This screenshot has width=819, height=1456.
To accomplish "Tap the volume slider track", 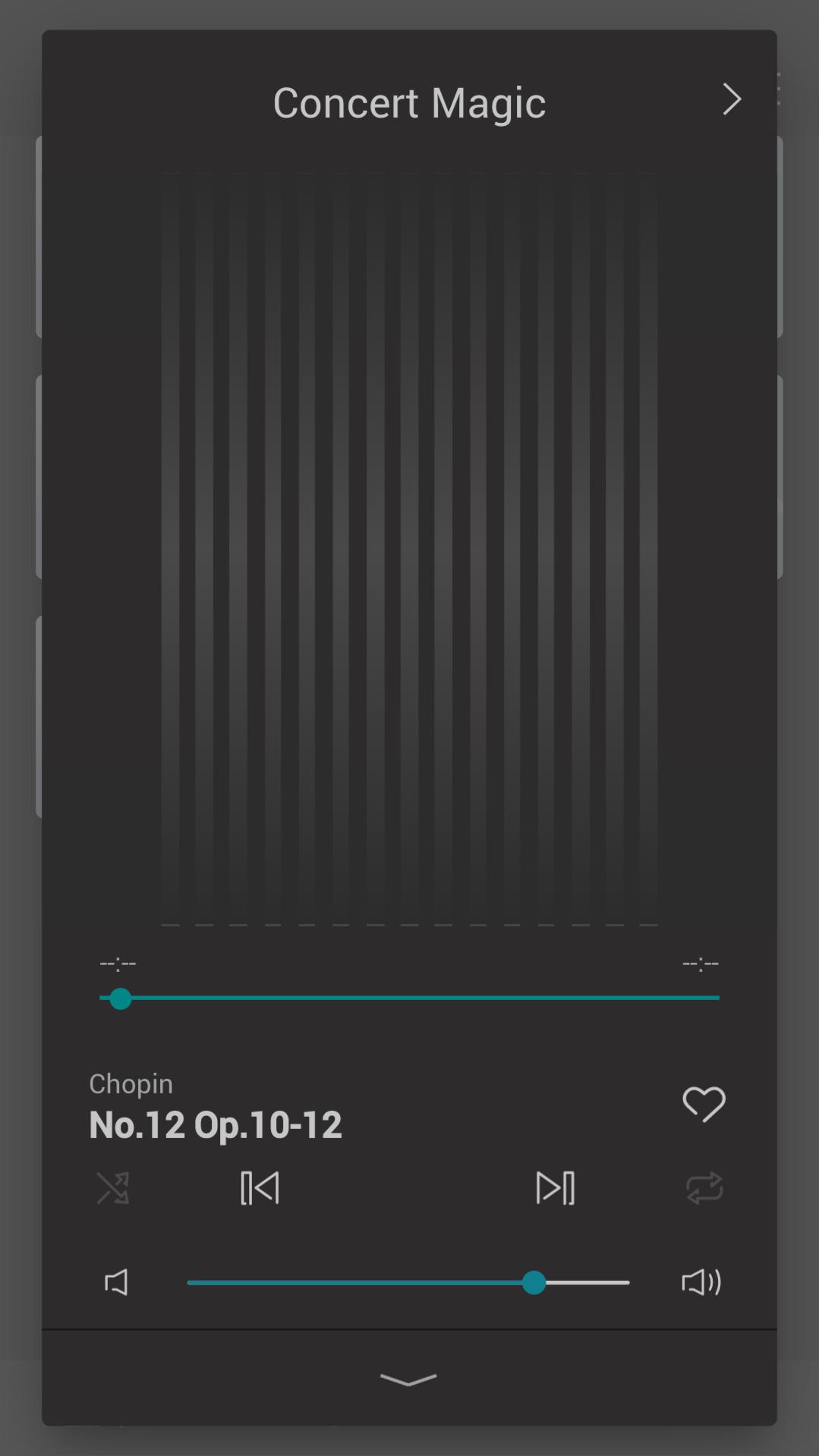I will (x=408, y=1282).
